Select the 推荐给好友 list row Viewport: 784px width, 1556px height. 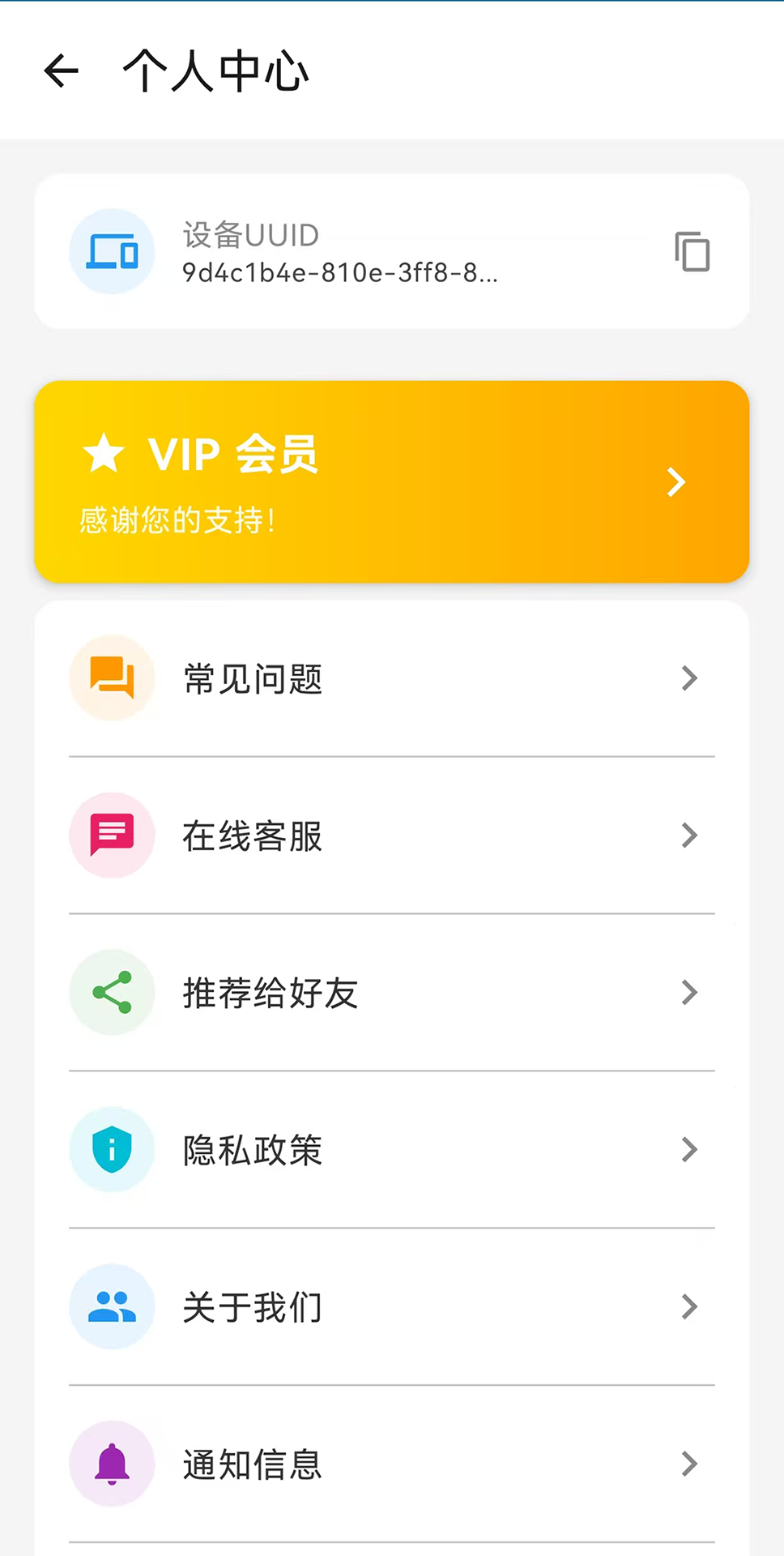[x=392, y=993]
